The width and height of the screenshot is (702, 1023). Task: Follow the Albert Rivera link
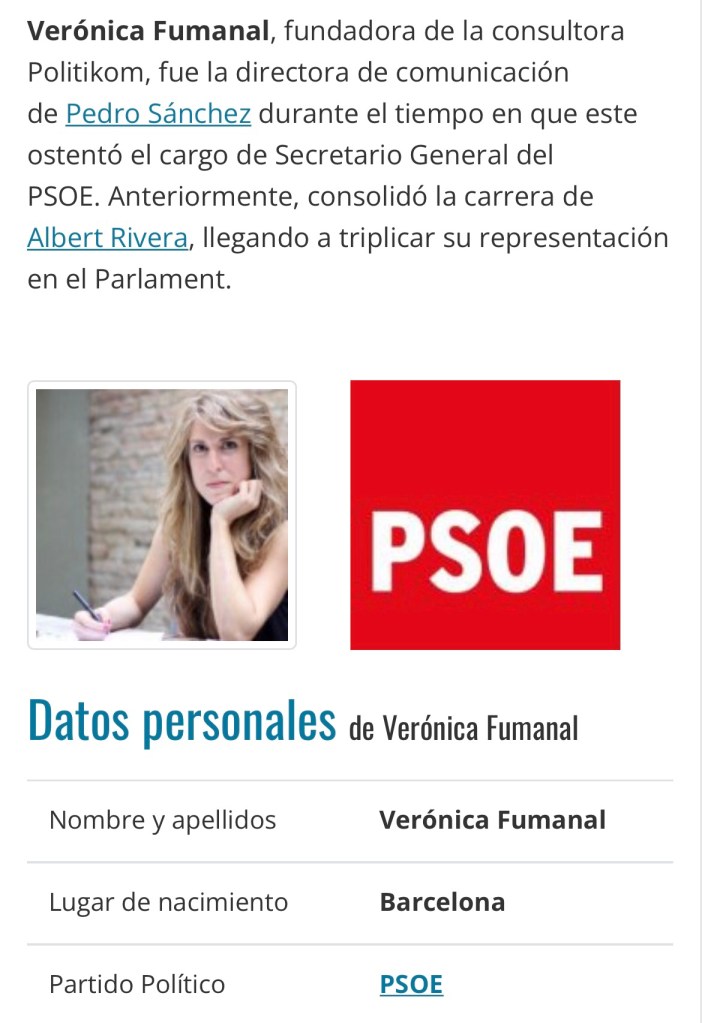click(107, 238)
